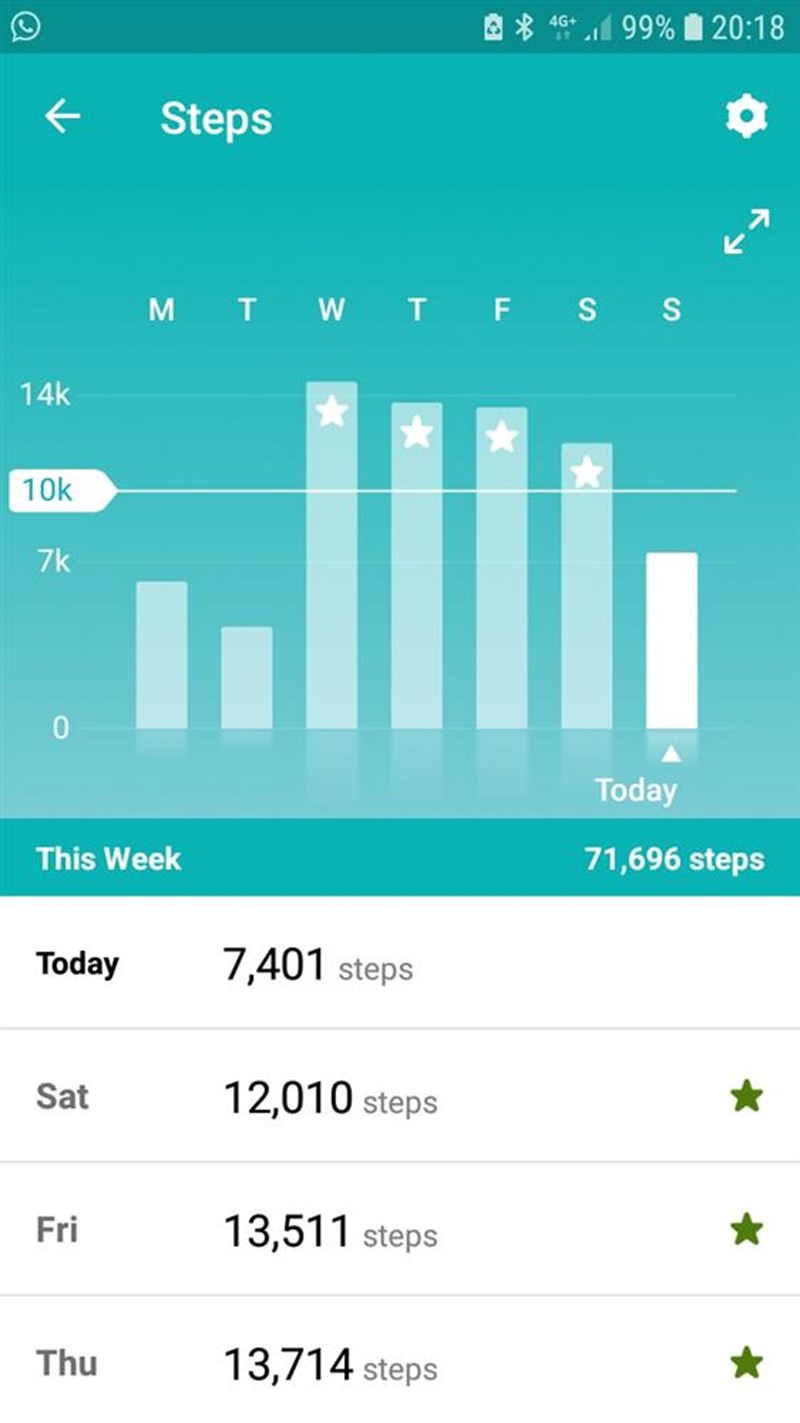Expand the chart to full screen
The image size is (800, 1423).
tap(746, 231)
